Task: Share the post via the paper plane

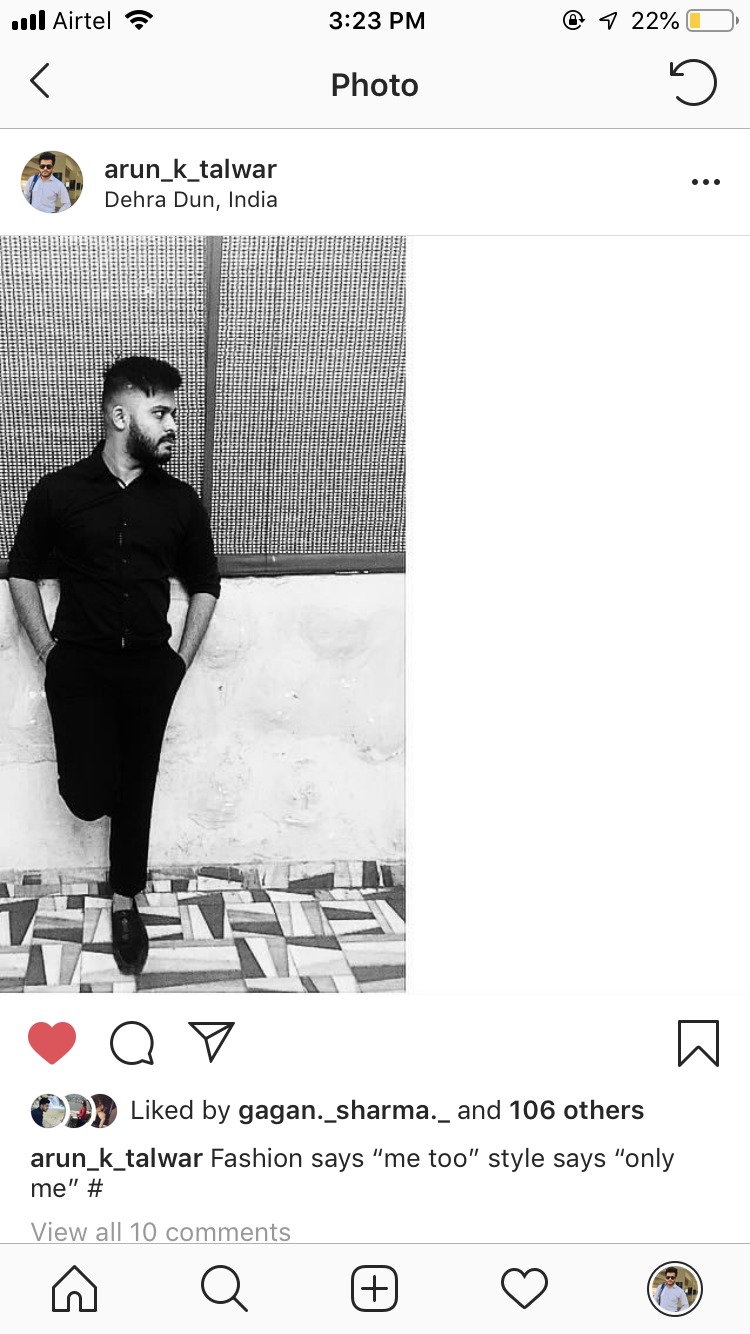Action: pos(211,1042)
